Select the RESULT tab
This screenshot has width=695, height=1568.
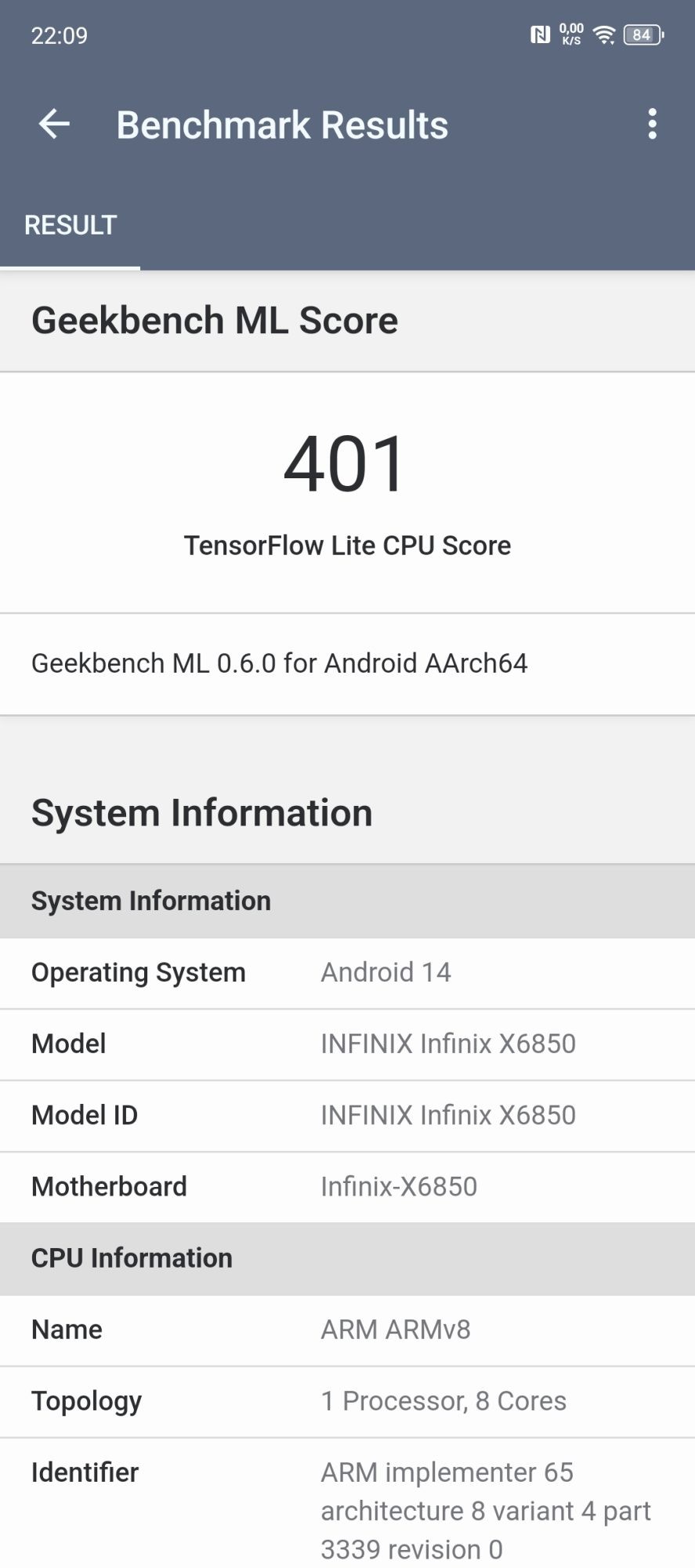point(71,226)
